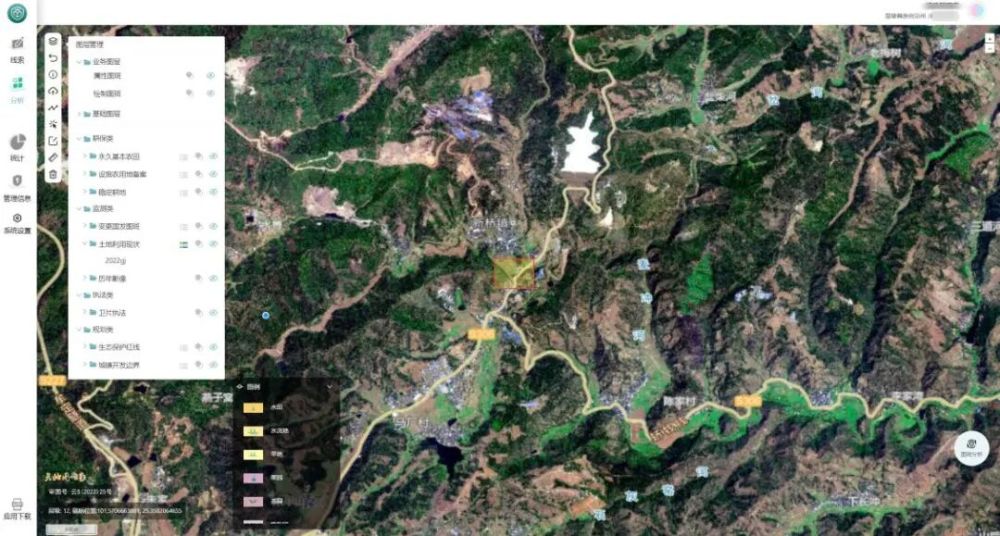The image size is (1000, 536).
Task: Select the ruler measure tool
Action: 53,157
